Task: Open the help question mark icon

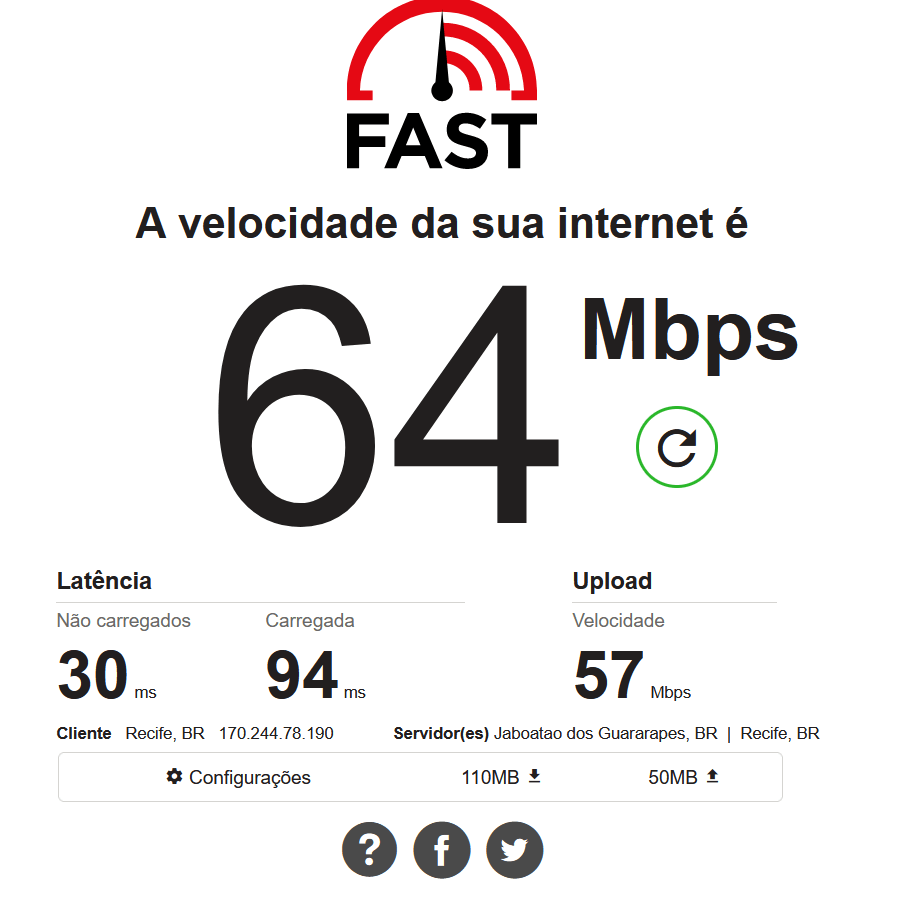Action: [369, 850]
